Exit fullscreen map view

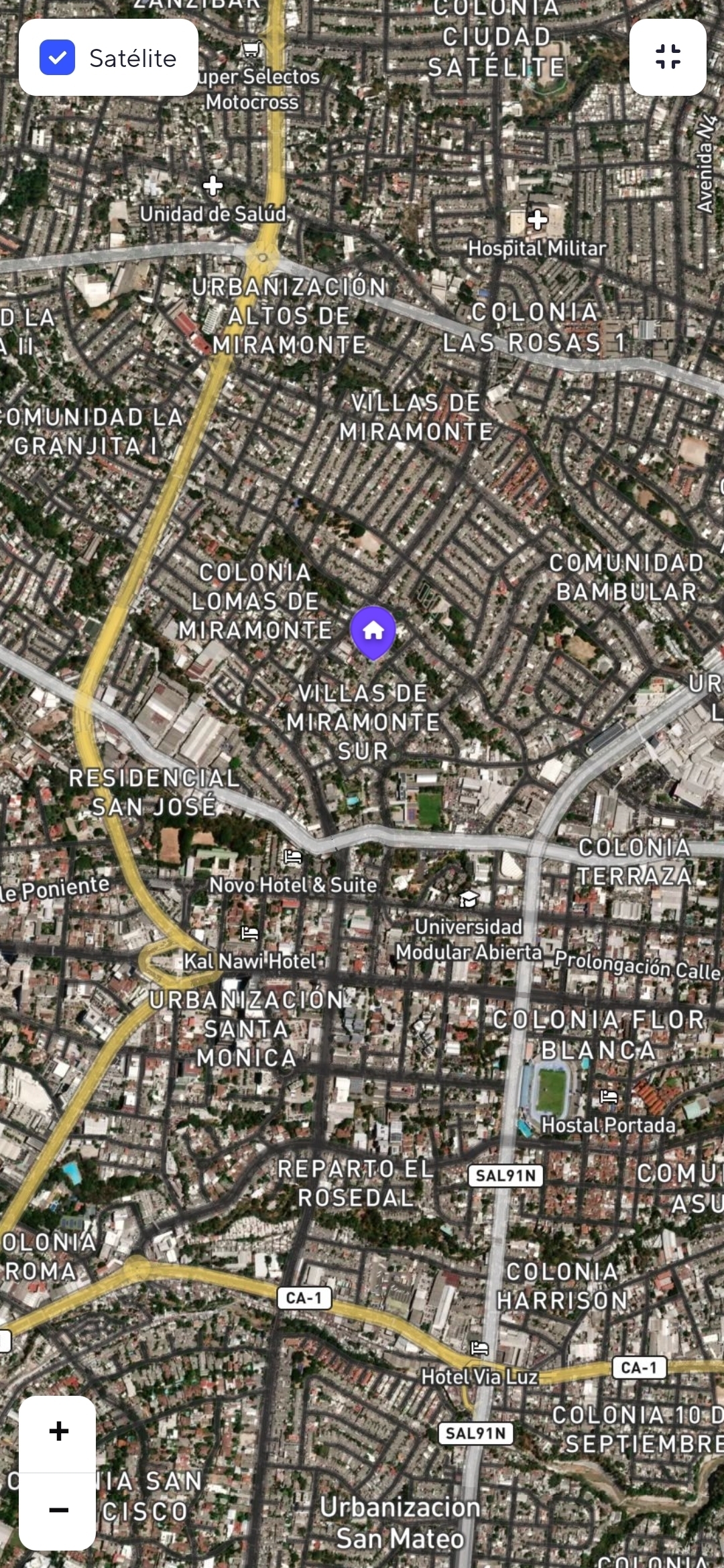coord(668,57)
